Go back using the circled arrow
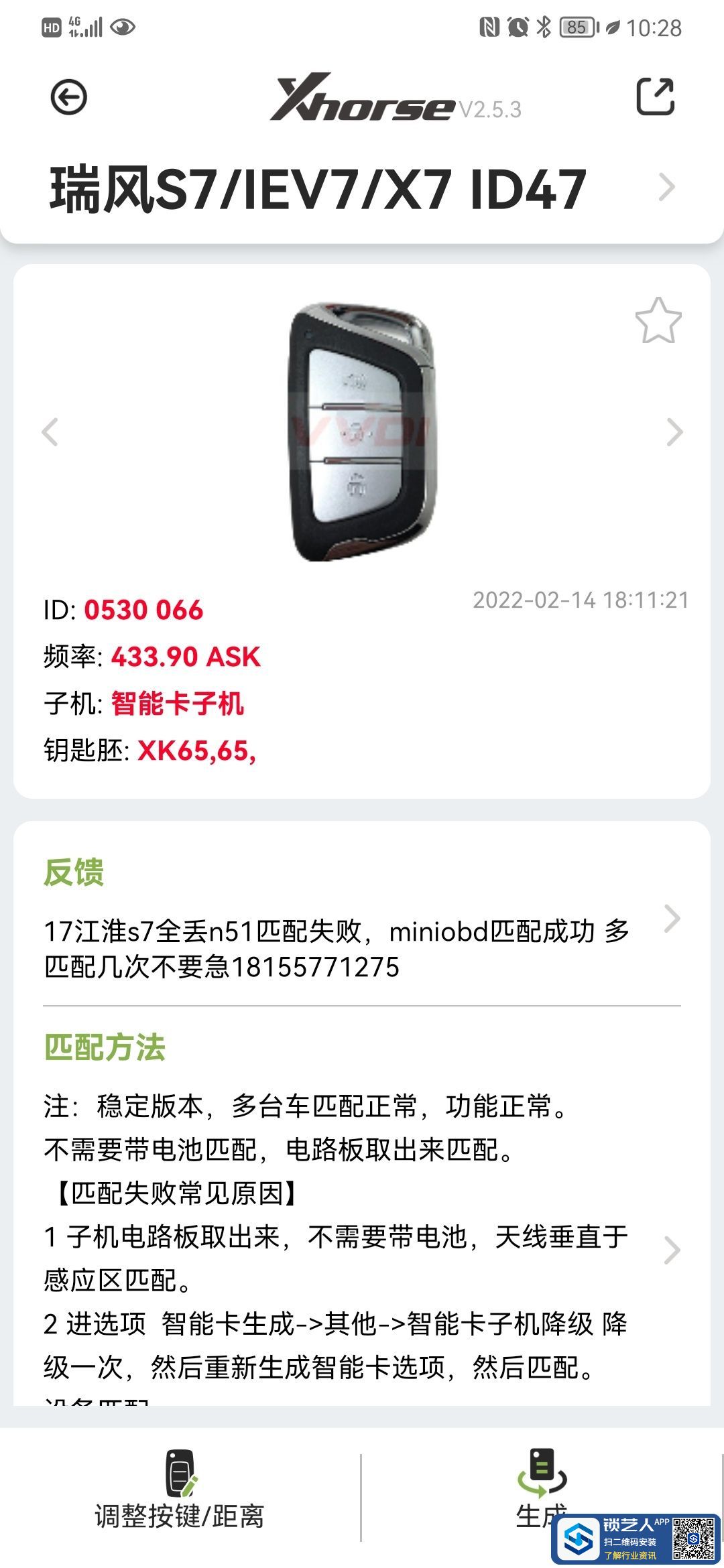724x1568 pixels. click(x=68, y=97)
